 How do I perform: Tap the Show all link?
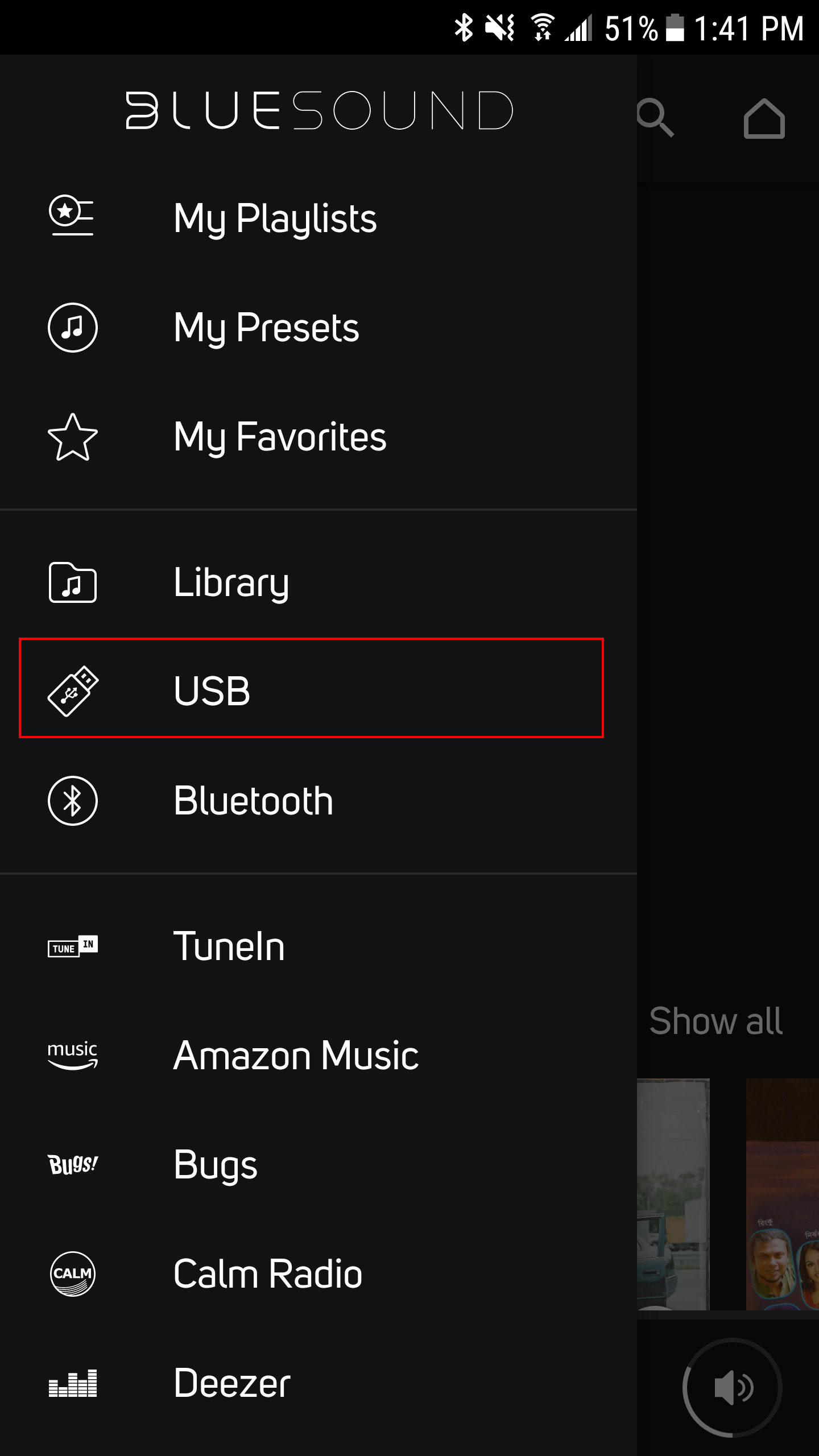coord(716,1021)
